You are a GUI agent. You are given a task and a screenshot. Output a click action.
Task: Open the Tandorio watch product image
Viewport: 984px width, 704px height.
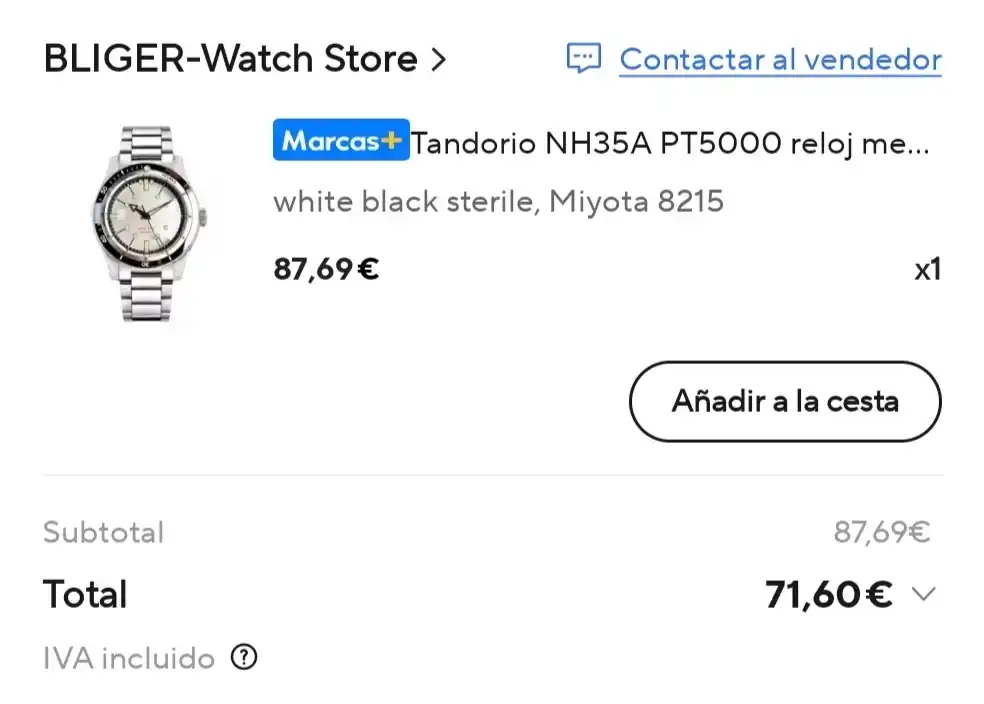coord(146,223)
